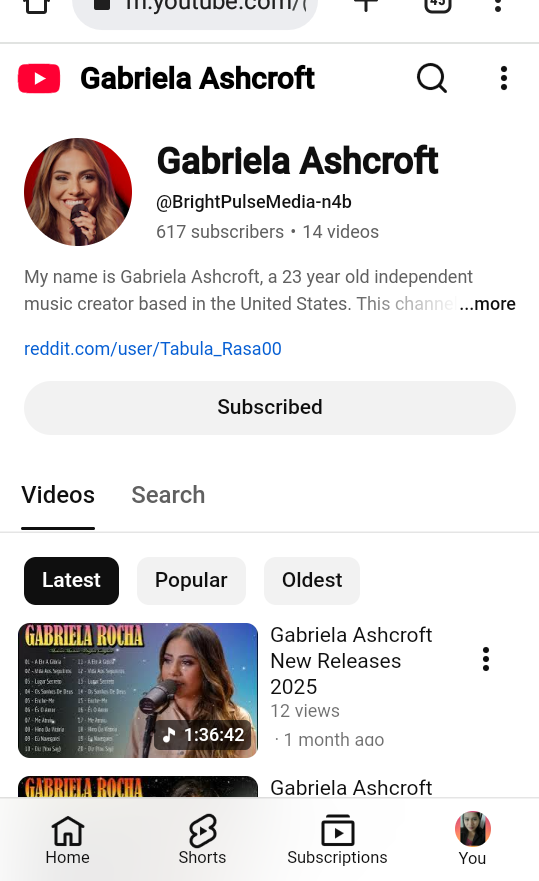This screenshot has width=539, height=881.
Task: Open the You profile tab
Action: pos(472,839)
